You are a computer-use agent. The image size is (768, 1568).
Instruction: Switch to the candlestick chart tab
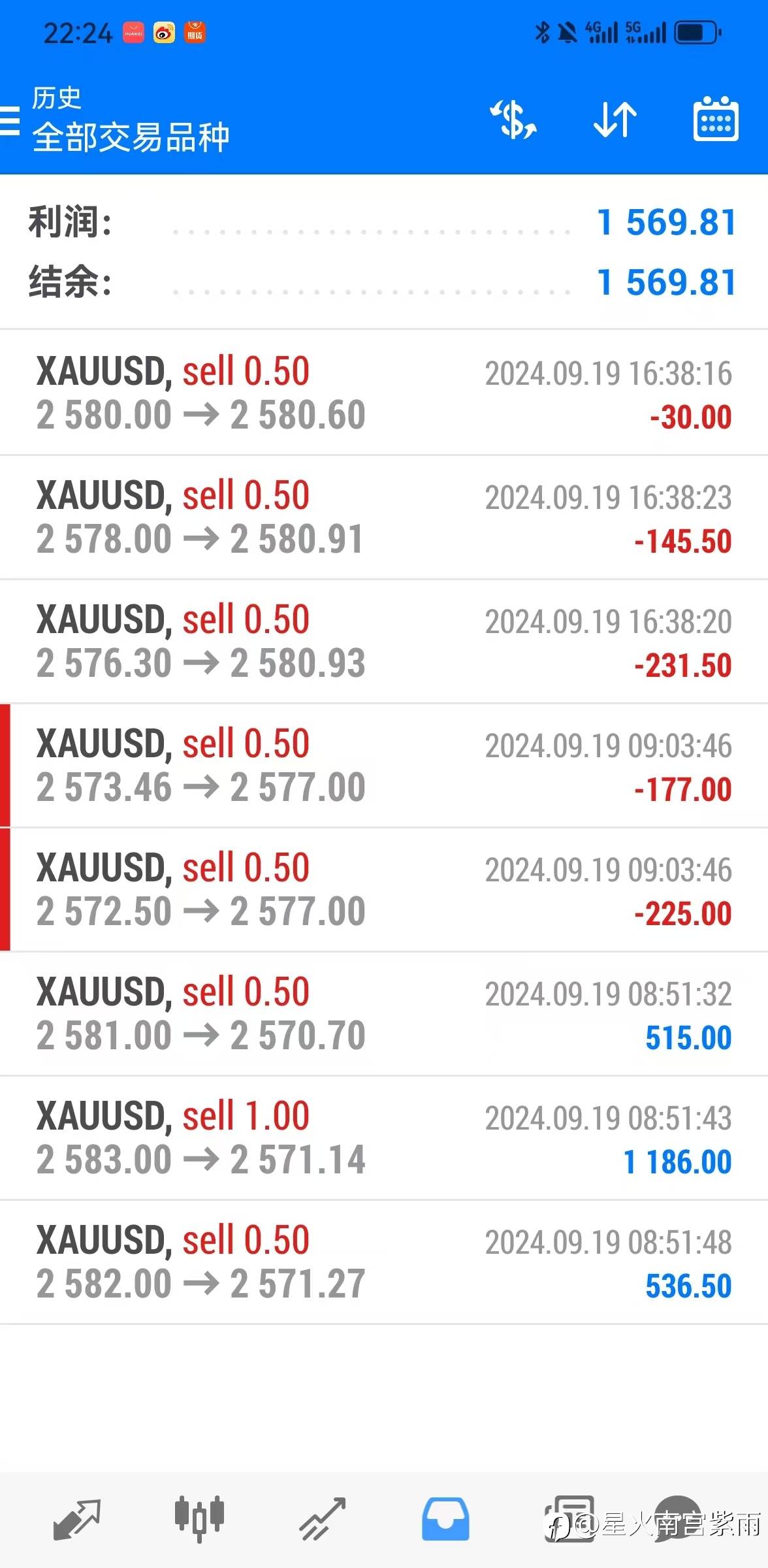point(200,1518)
